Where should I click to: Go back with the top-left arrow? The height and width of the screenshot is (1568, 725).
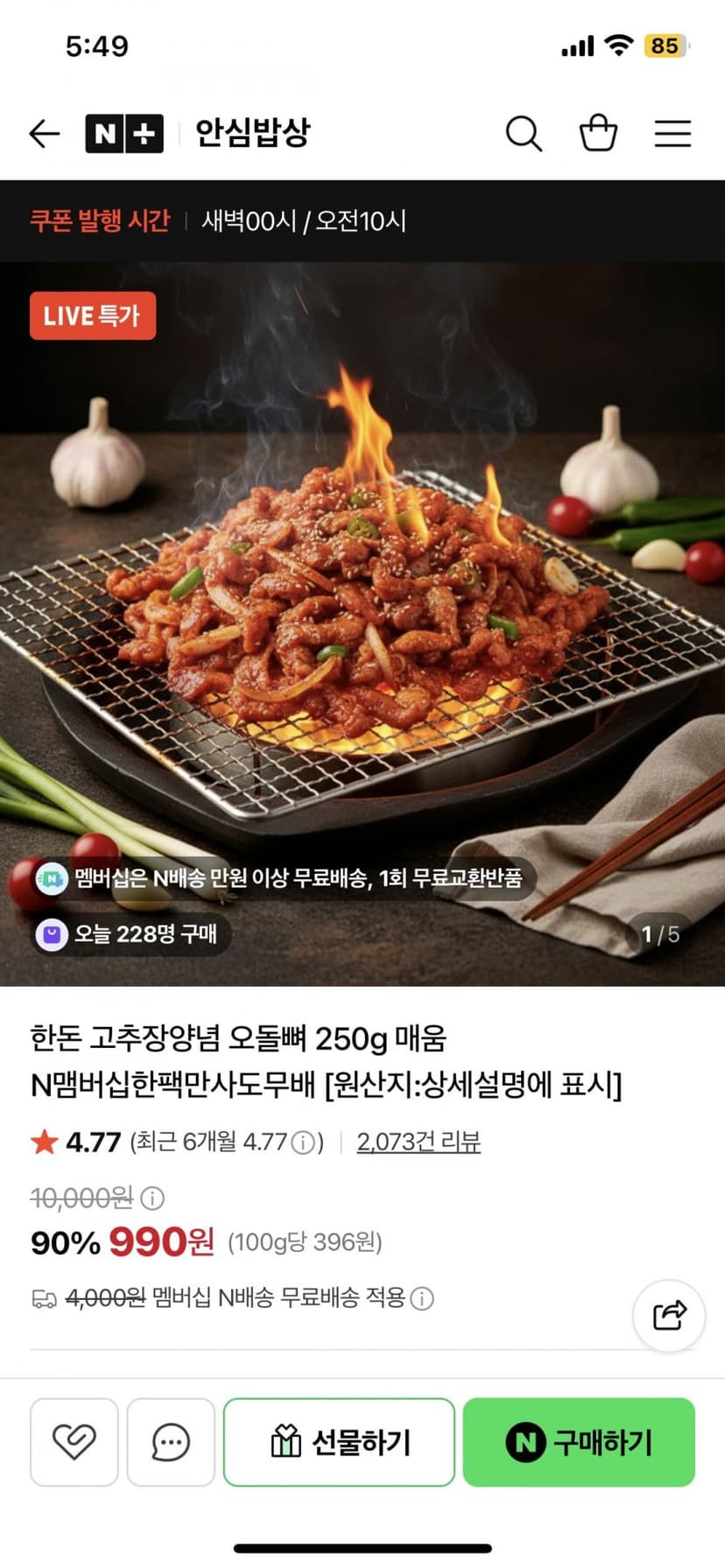44,134
